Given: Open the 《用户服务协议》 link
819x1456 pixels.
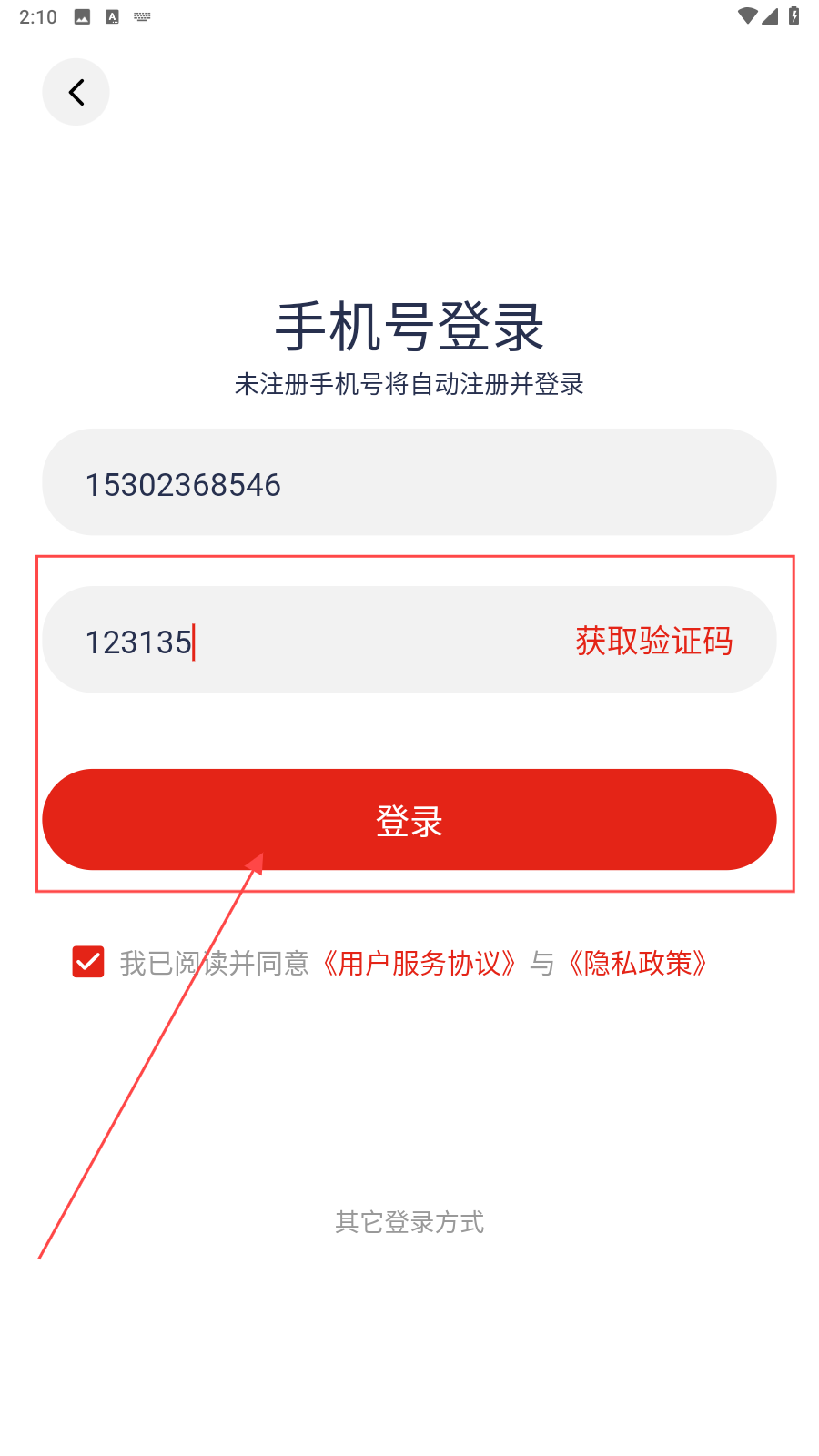Looking at the screenshot, I should 419,963.
